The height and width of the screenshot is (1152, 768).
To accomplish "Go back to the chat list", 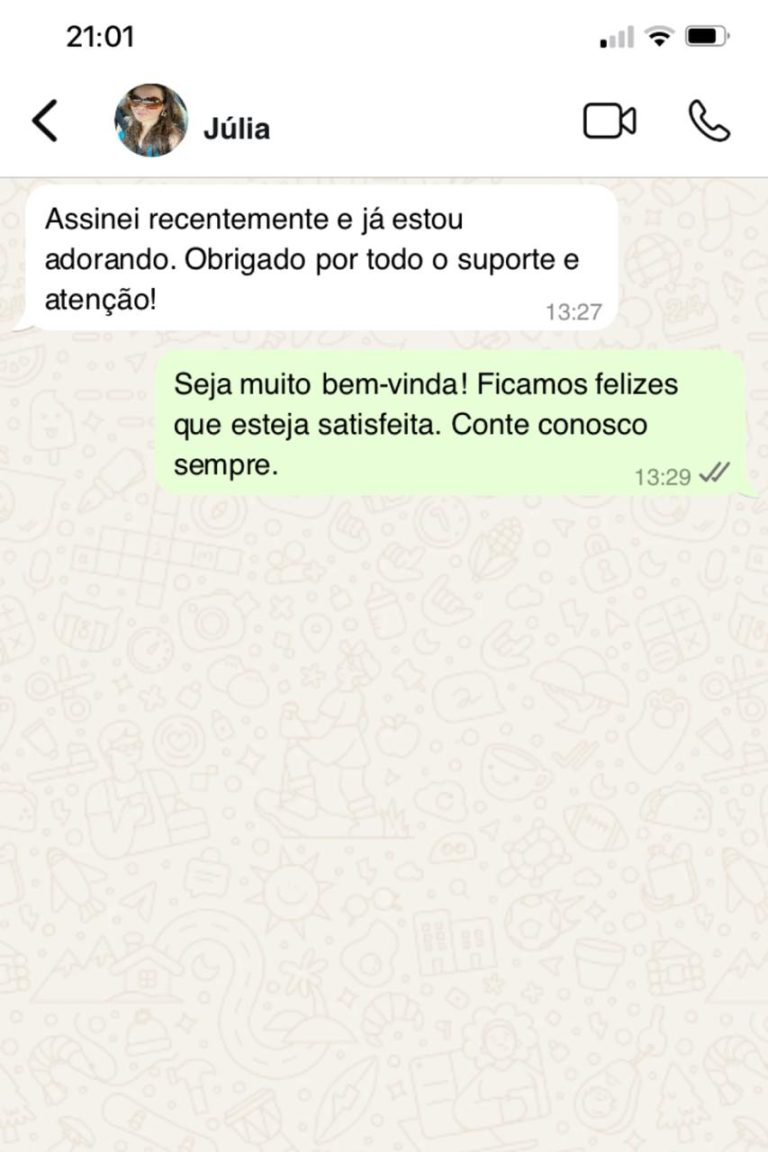I will pos(45,122).
